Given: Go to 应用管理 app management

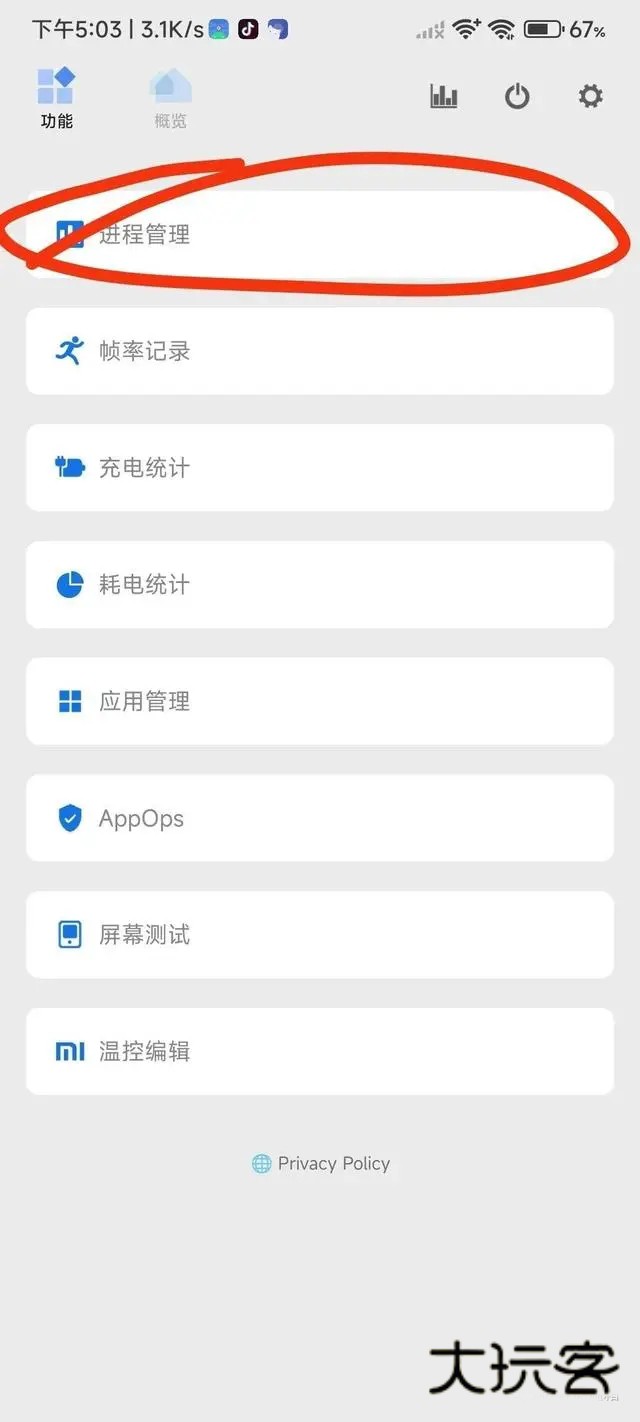Looking at the screenshot, I should coord(319,701).
